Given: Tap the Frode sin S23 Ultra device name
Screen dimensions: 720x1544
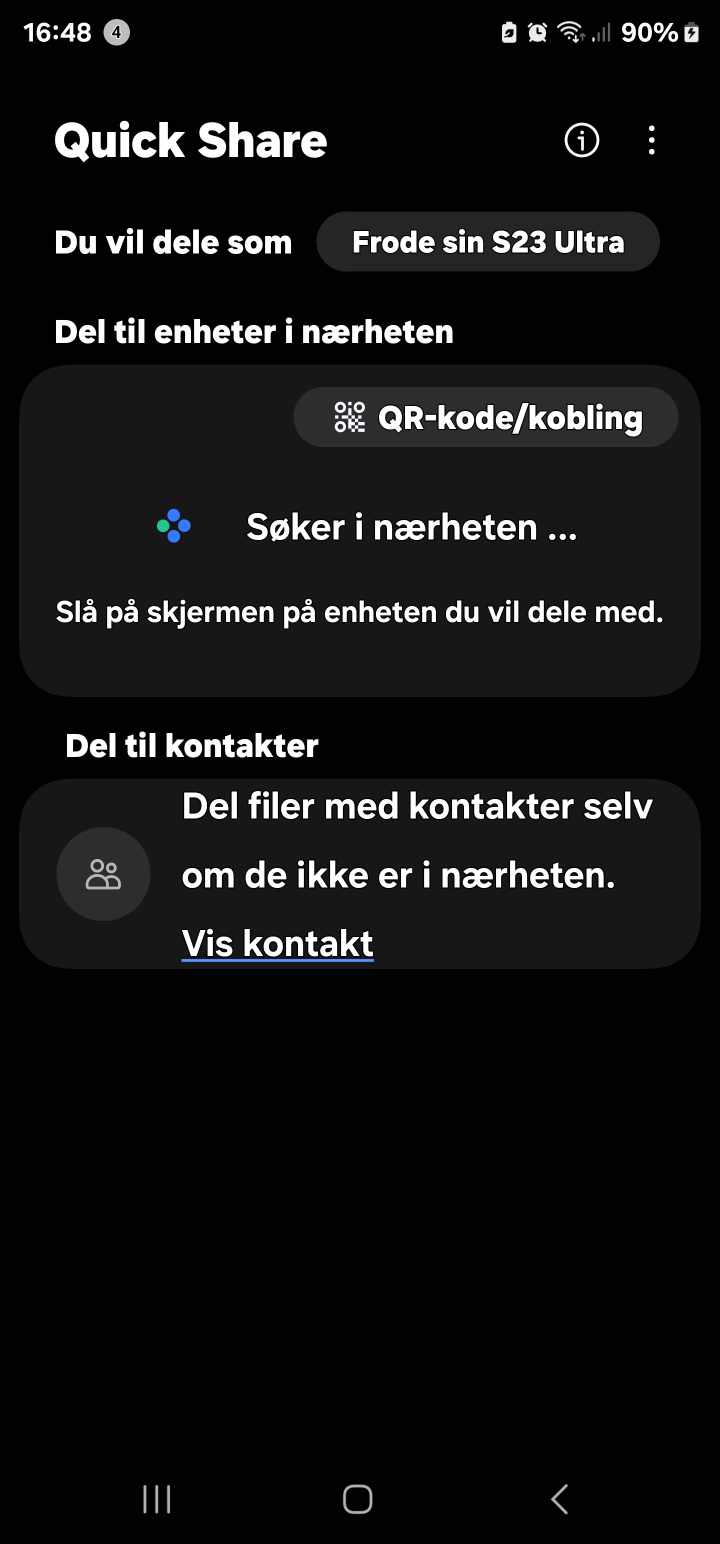Looking at the screenshot, I should coord(488,242).
